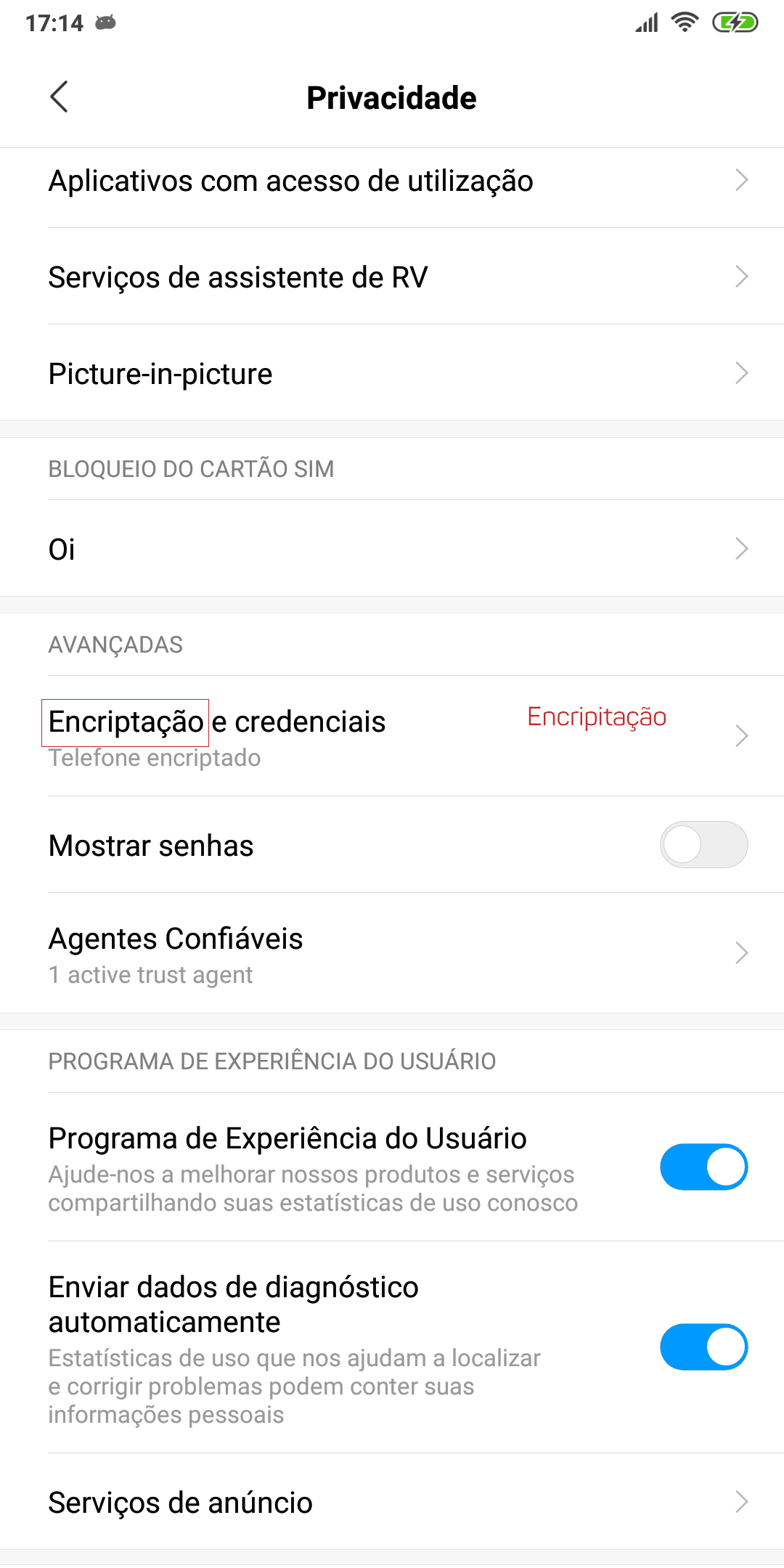Image resolution: width=784 pixels, height=1568 pixels.
Task: Turn off Programa de Experiência do Usuário
Action: pos(703,1167)
